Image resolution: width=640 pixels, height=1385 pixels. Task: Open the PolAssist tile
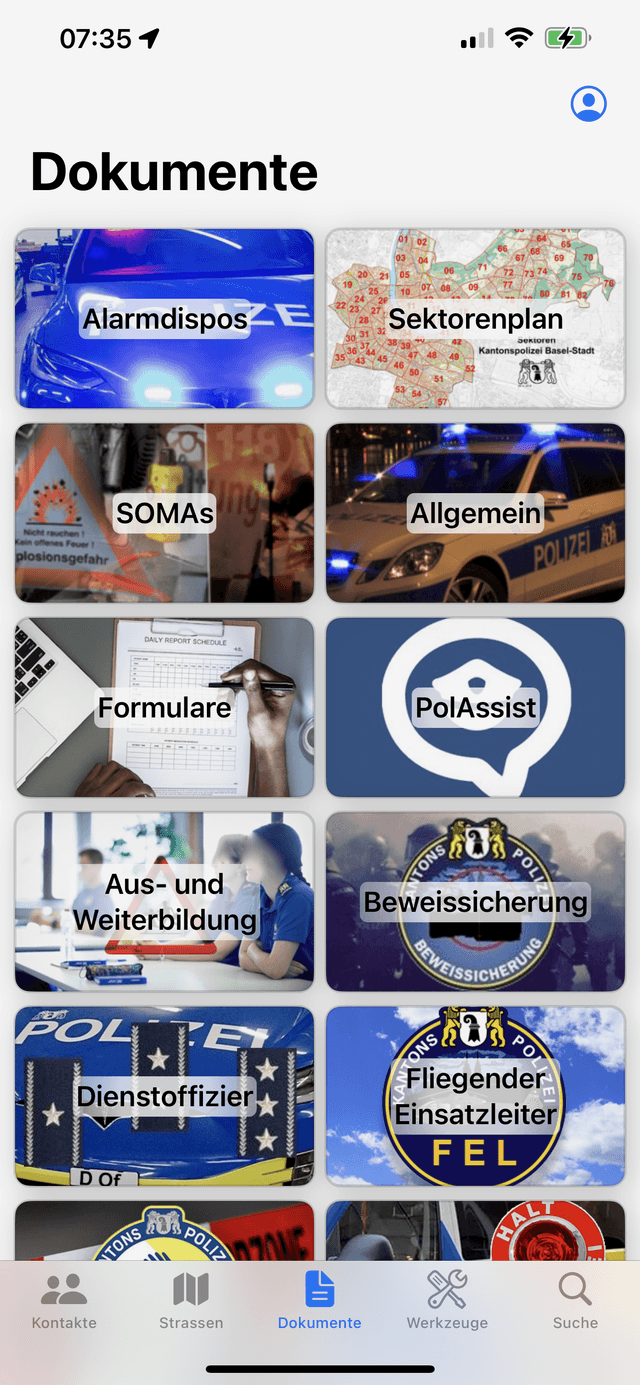(476, 707)
